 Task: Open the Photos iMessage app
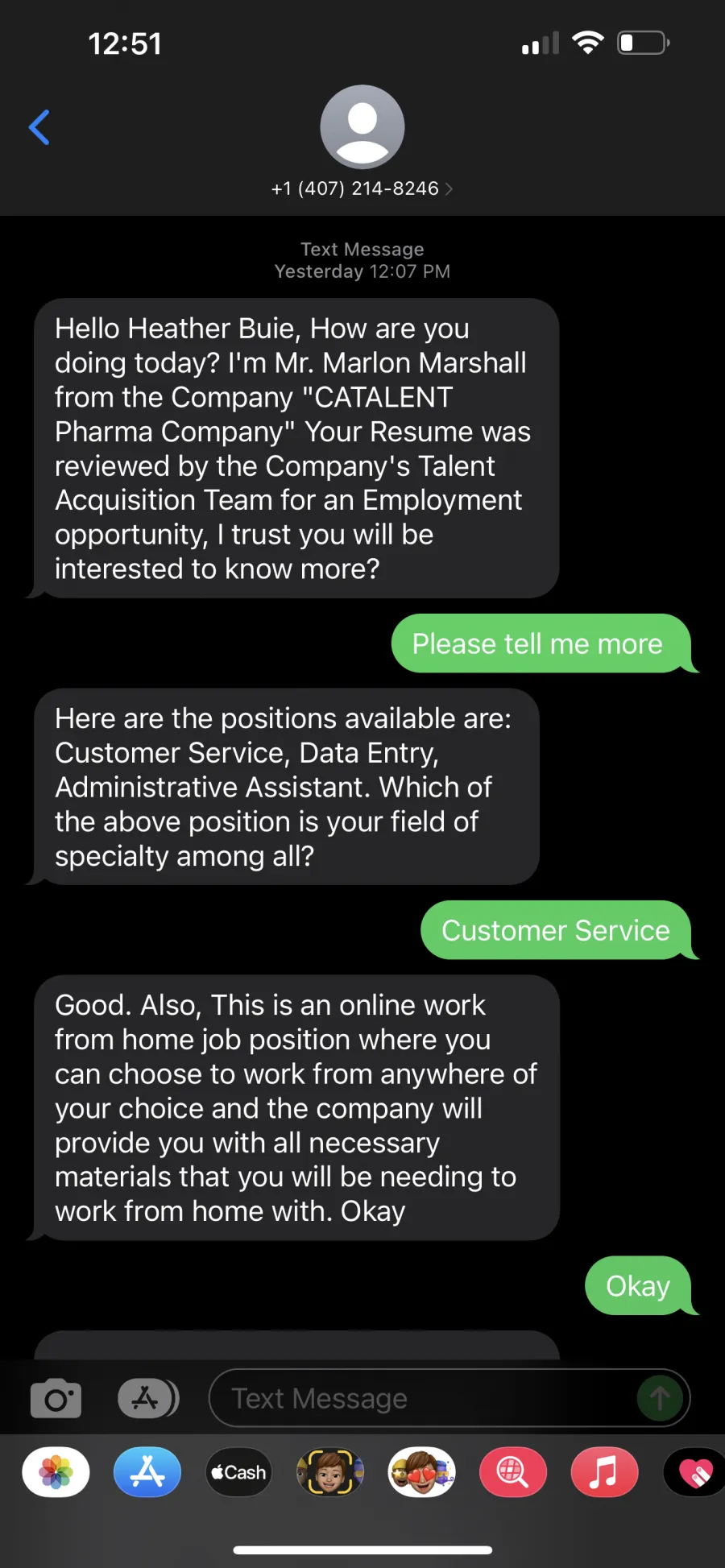[x=56, y=1472]
